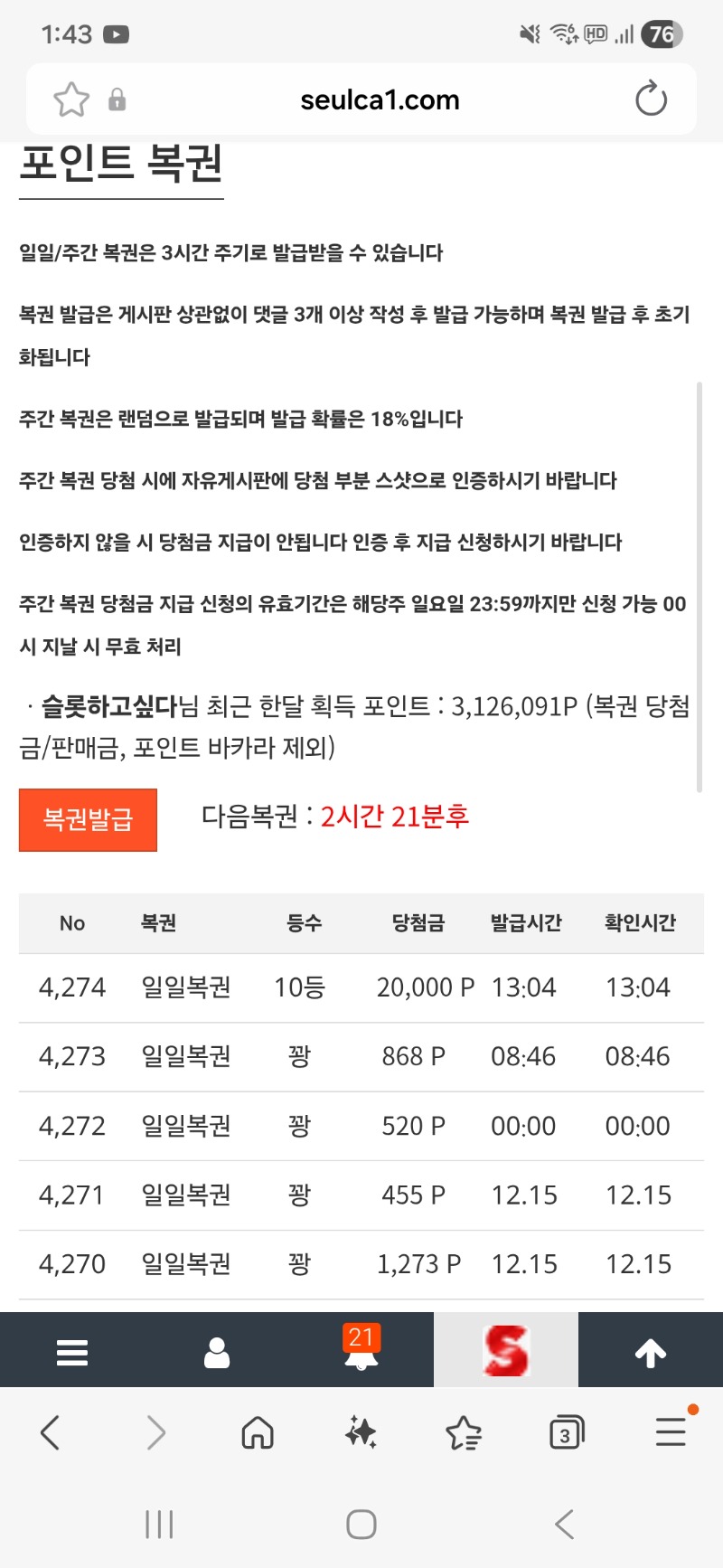Tap the orange 복권발급 button

pyautogui.click(x=88, y=819)
